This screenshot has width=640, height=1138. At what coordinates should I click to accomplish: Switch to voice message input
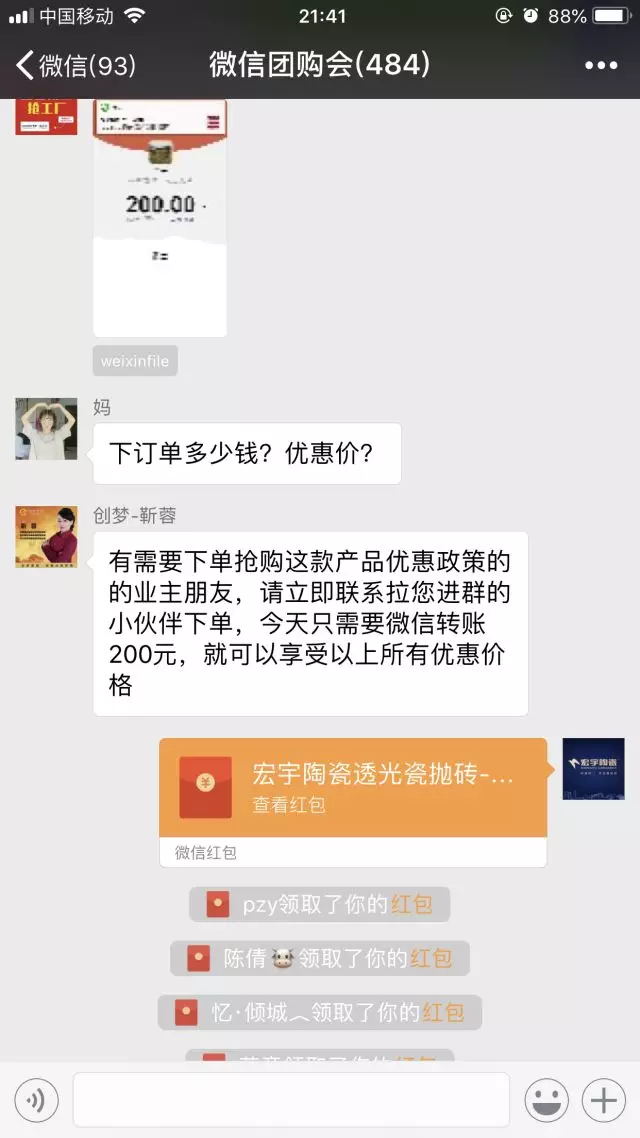36,1101
